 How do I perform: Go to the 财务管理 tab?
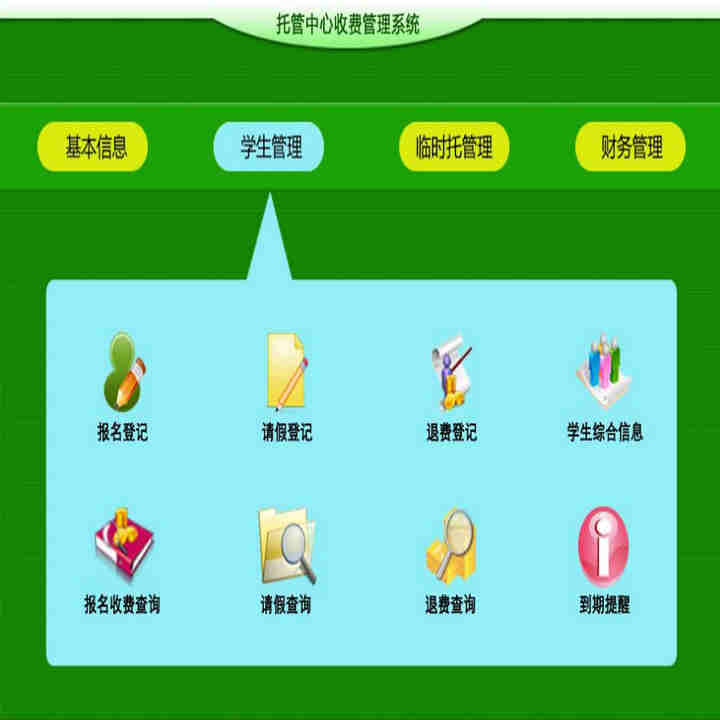pos(630,148)
